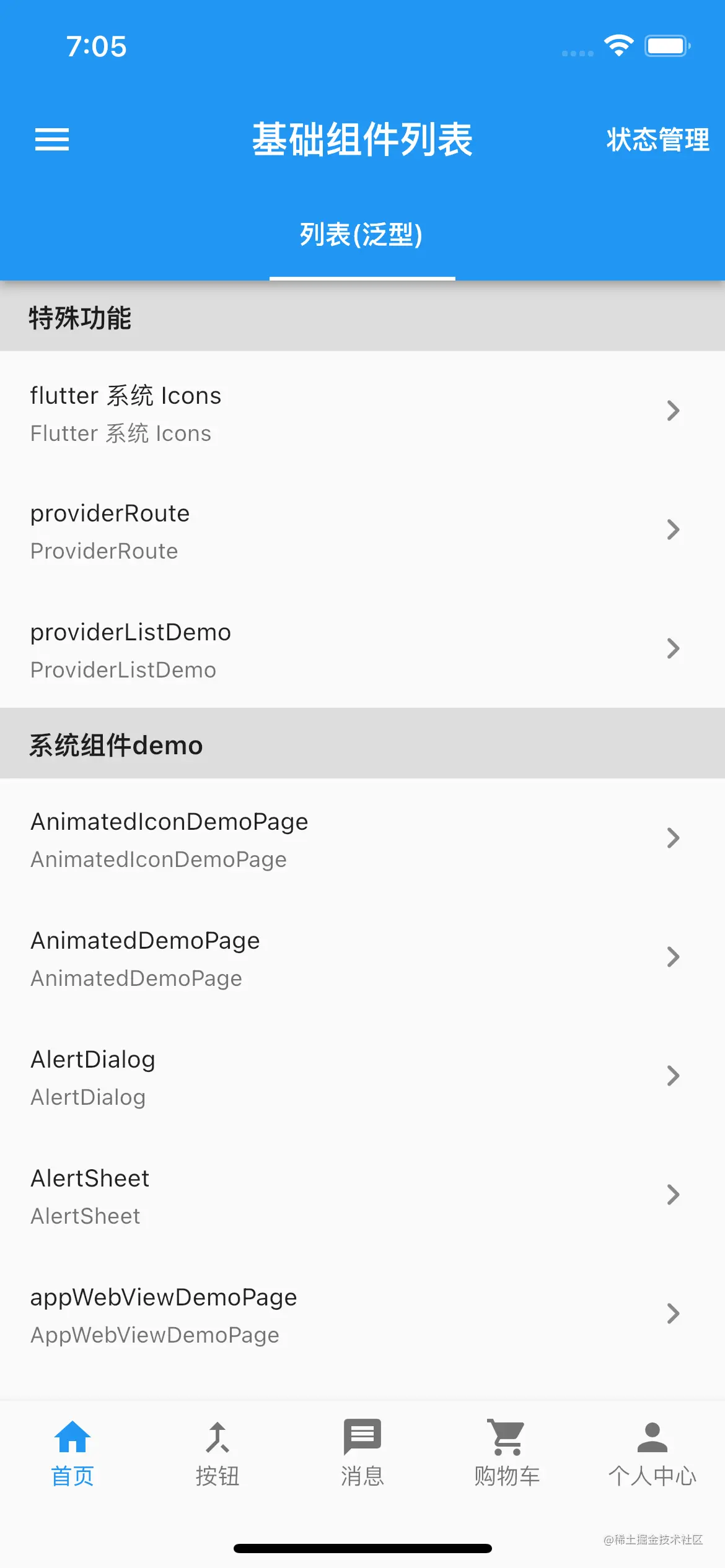Select the AlertSheet demo entry
Viewport: 725px width, 1568px height.
point(248,1195)
